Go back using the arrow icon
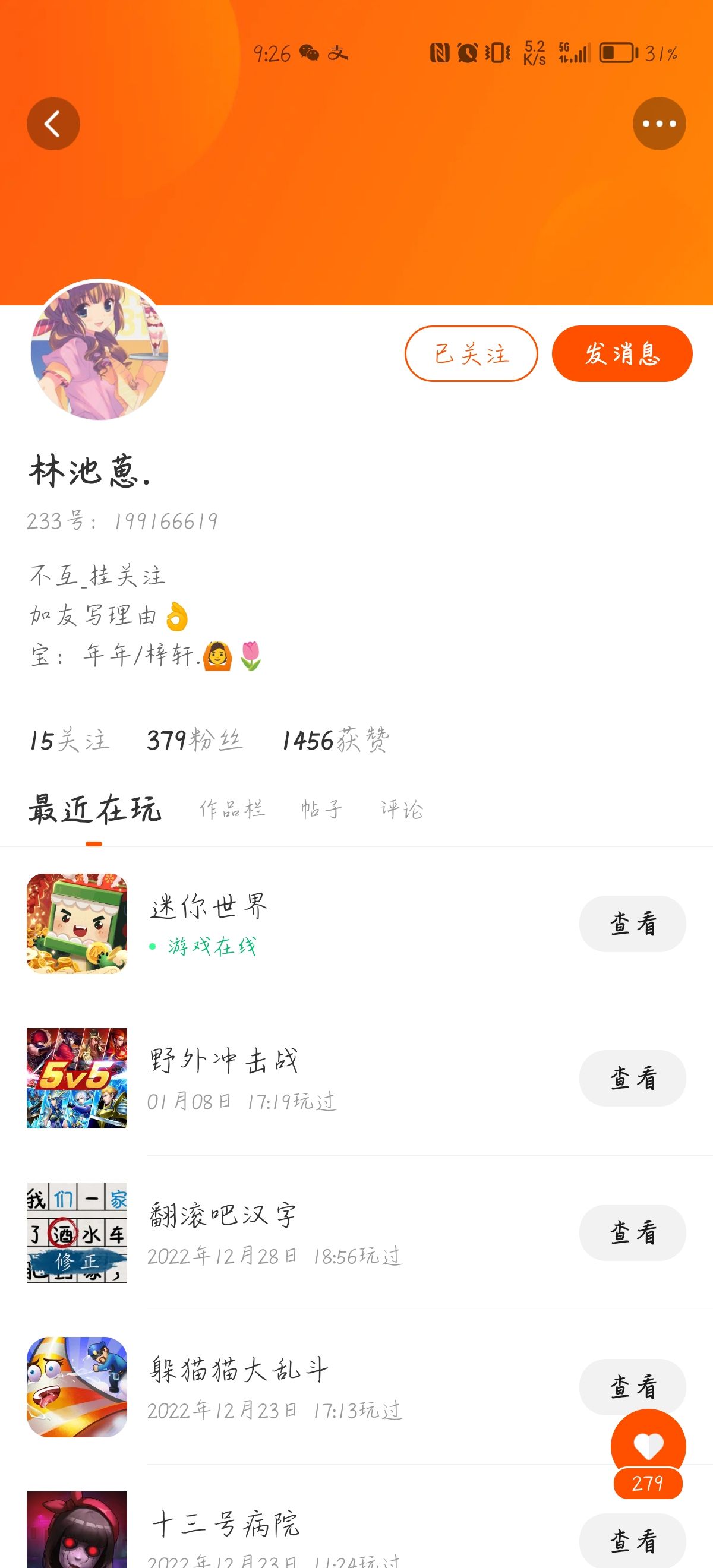The width and height of the screenshot is (713, 1568). 53,124
